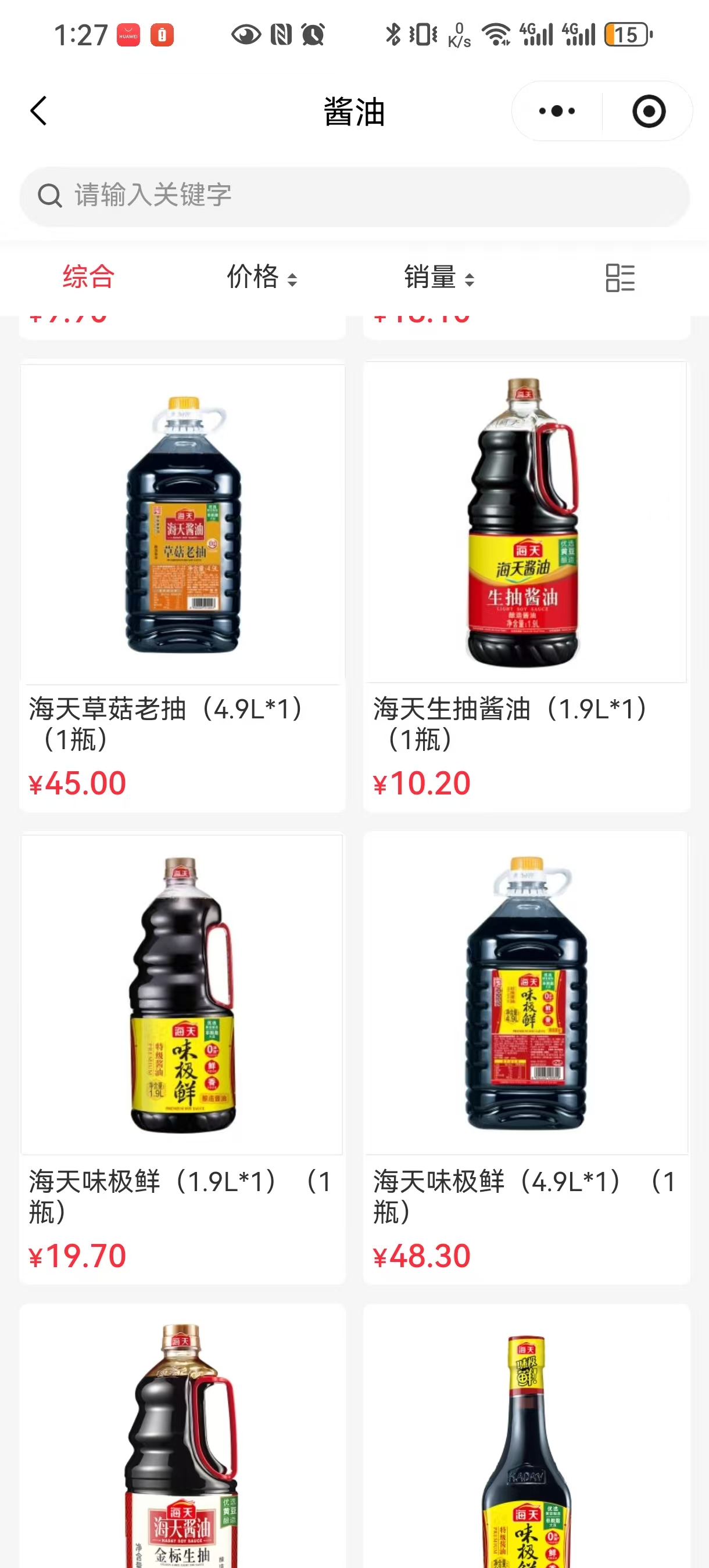Screen dimensions: 709x1568
Task: Open the mini-program more options (…) icon
Action: 557,111
